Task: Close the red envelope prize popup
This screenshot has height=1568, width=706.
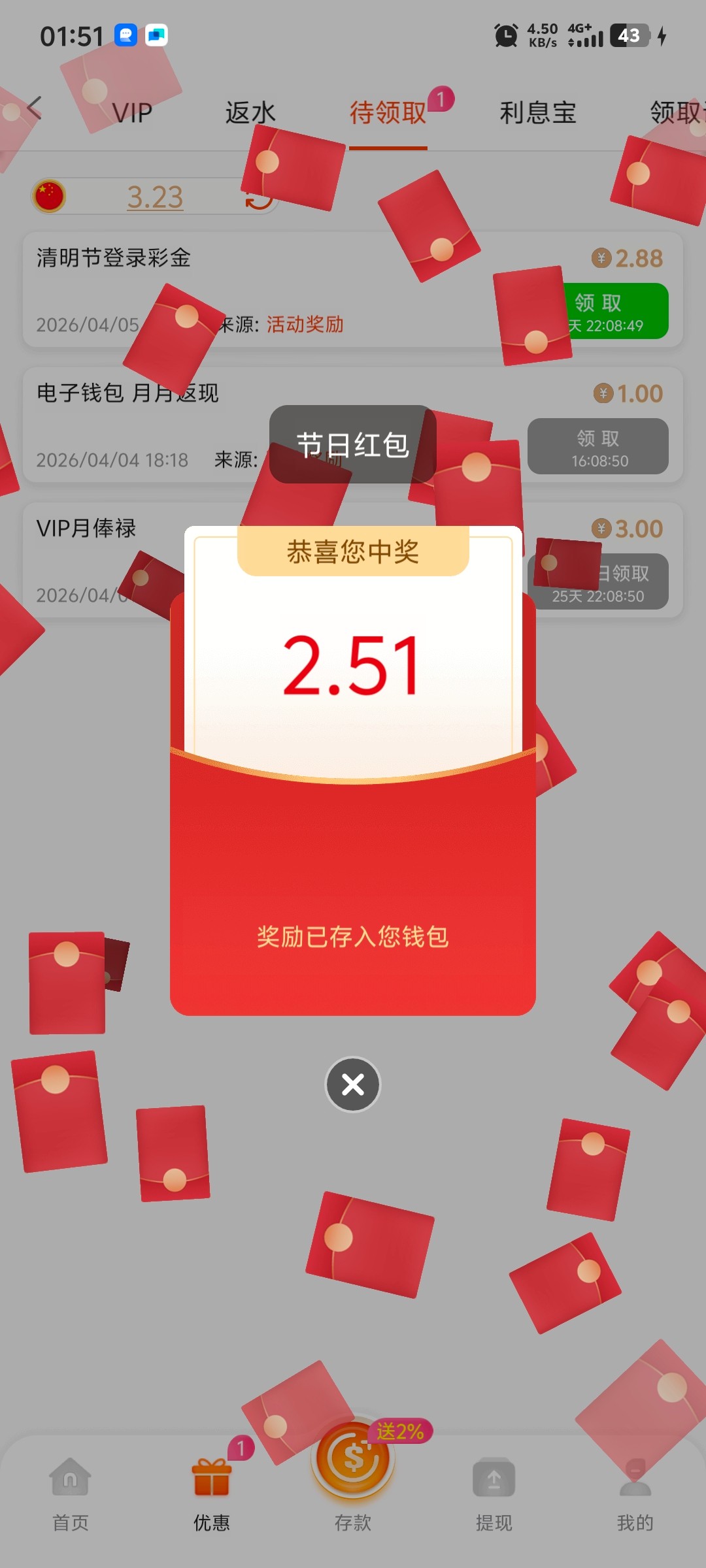Action: tap(353, 1085)
